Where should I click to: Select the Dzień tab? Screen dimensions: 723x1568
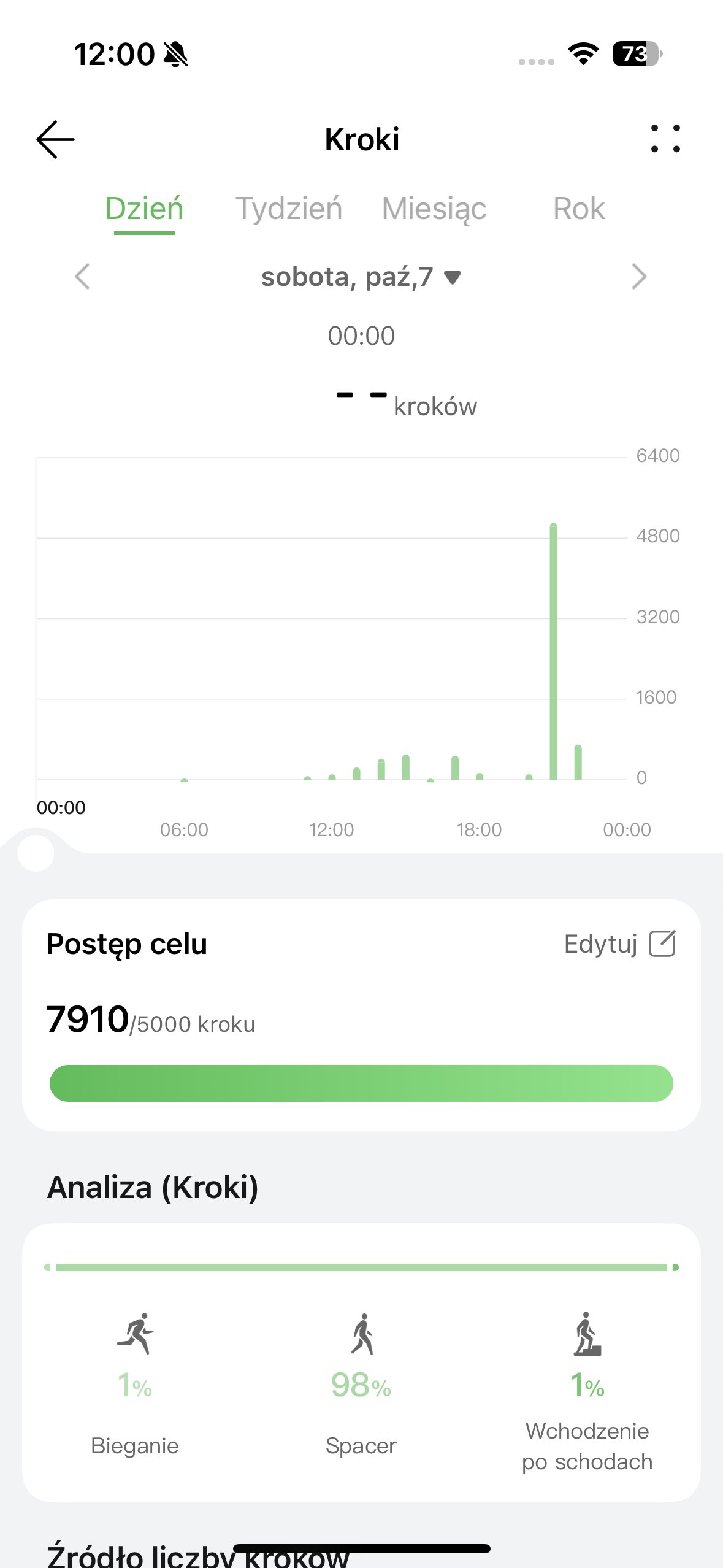click(144, 209)
